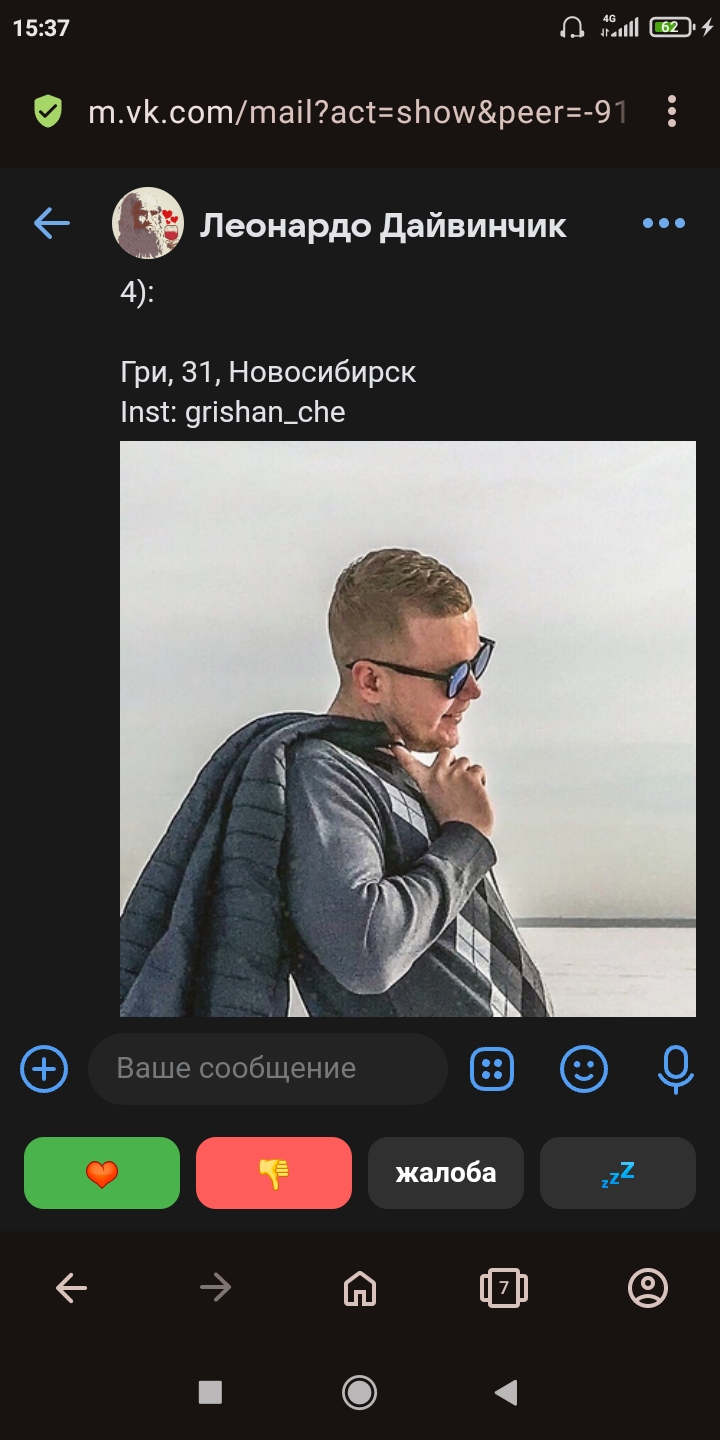Viewport: 720px width, 1440px height.
Task: Open Леонардо Дайвинчик's profile from header
Action: pos(383,226)
